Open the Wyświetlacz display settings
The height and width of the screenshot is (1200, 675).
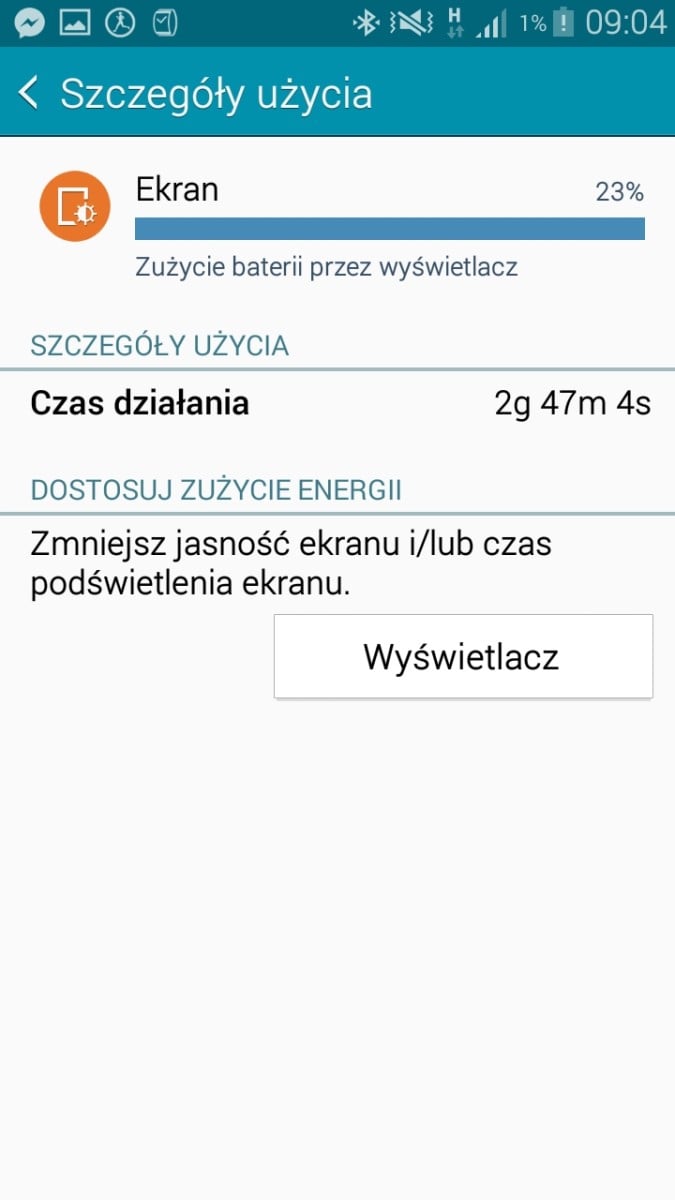click(x=463, y=656)
